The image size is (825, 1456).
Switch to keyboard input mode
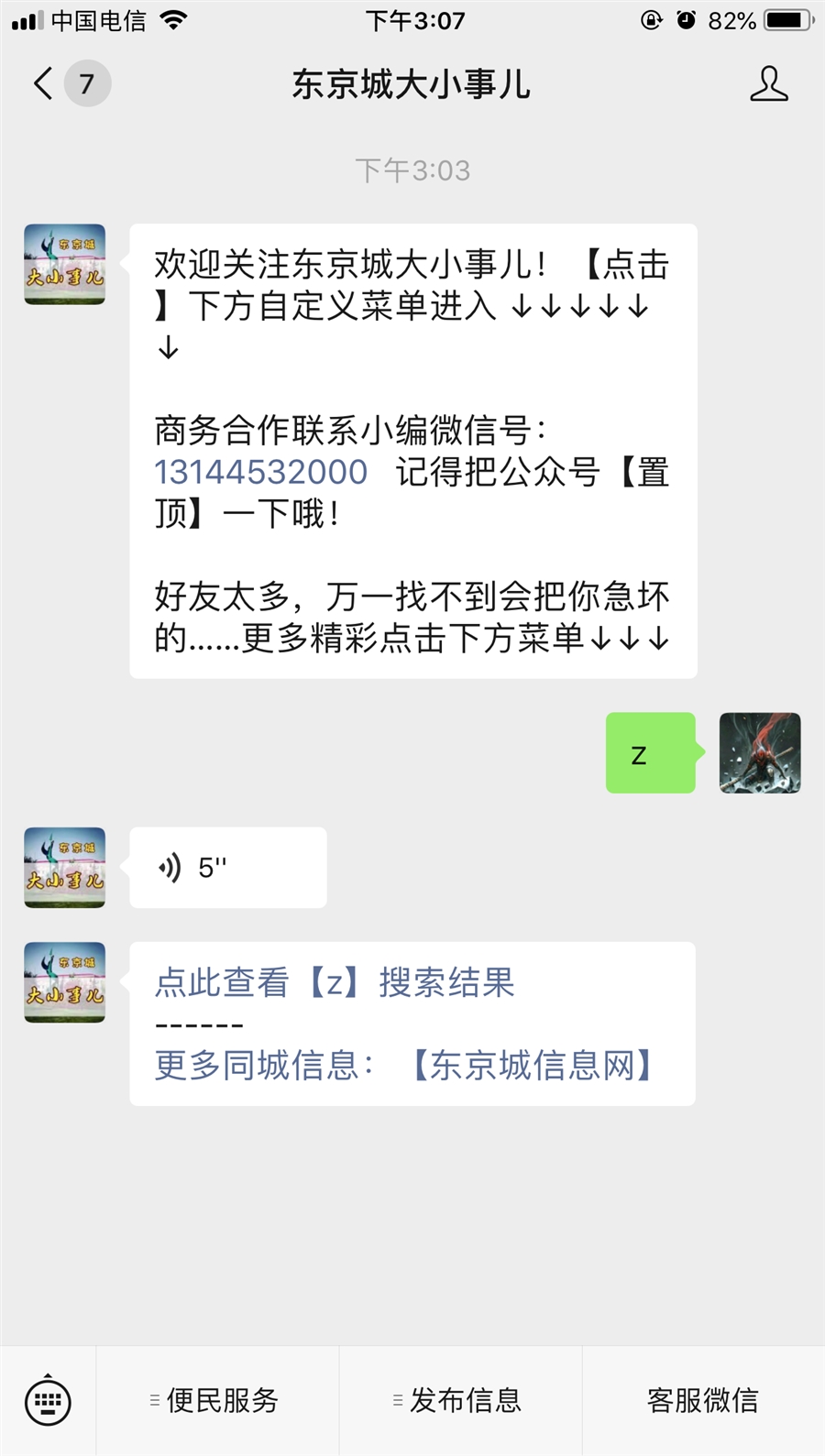(48, 1400)
